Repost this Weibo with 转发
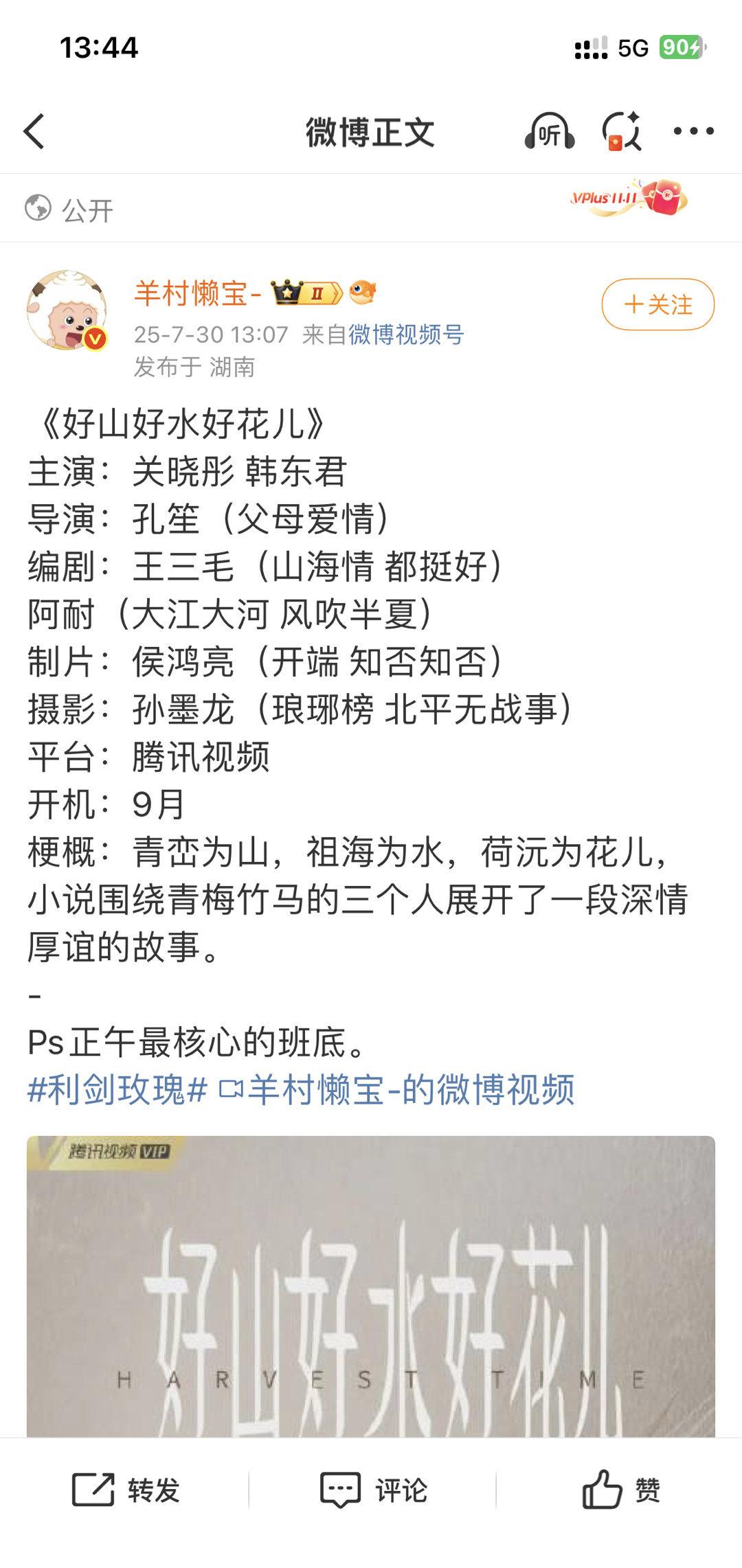The image size is (742, 1568). point(126,1490)
